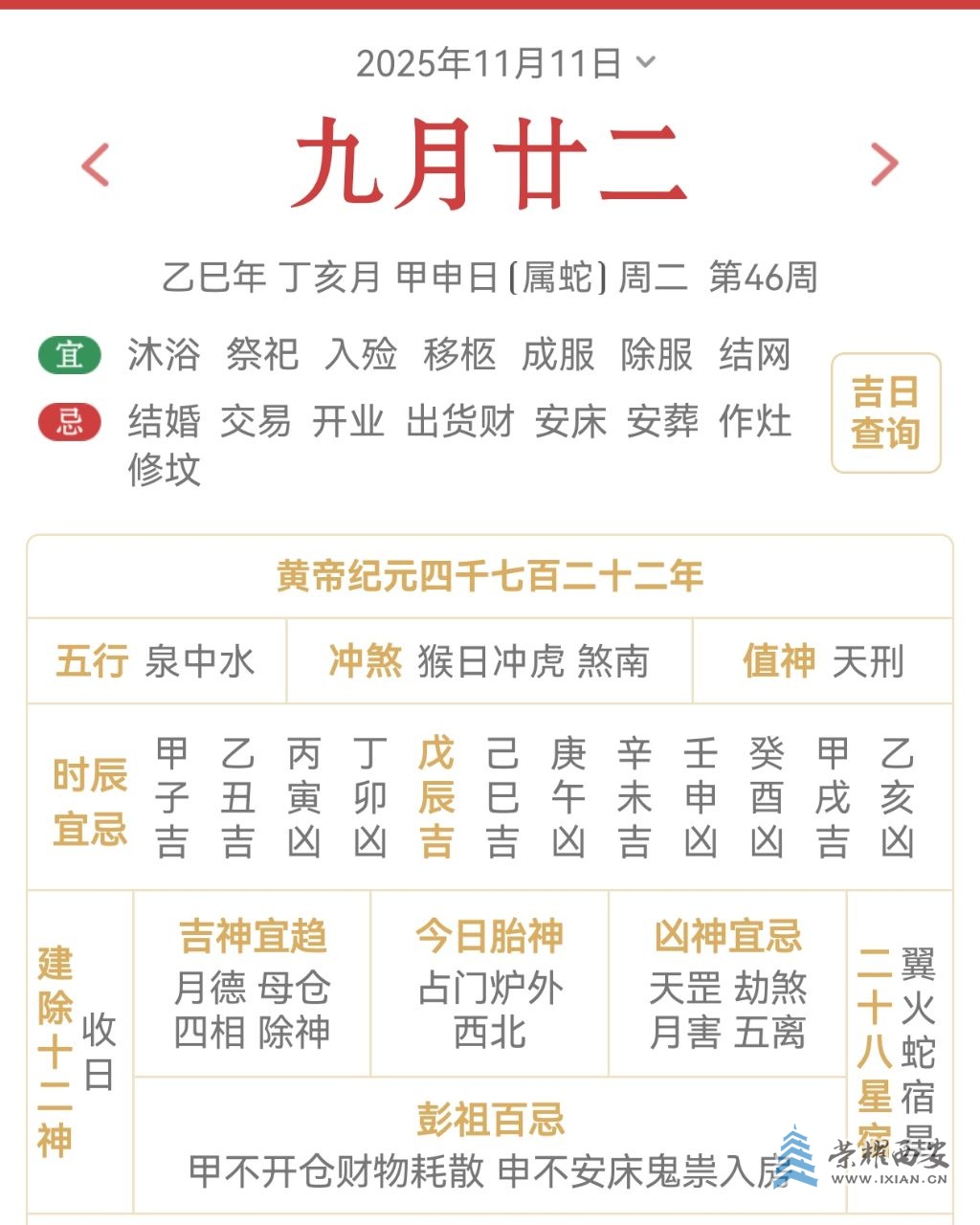Go to the previous day with left arrow
Viewport: 980px width, 1225px height.
[96, 165]
